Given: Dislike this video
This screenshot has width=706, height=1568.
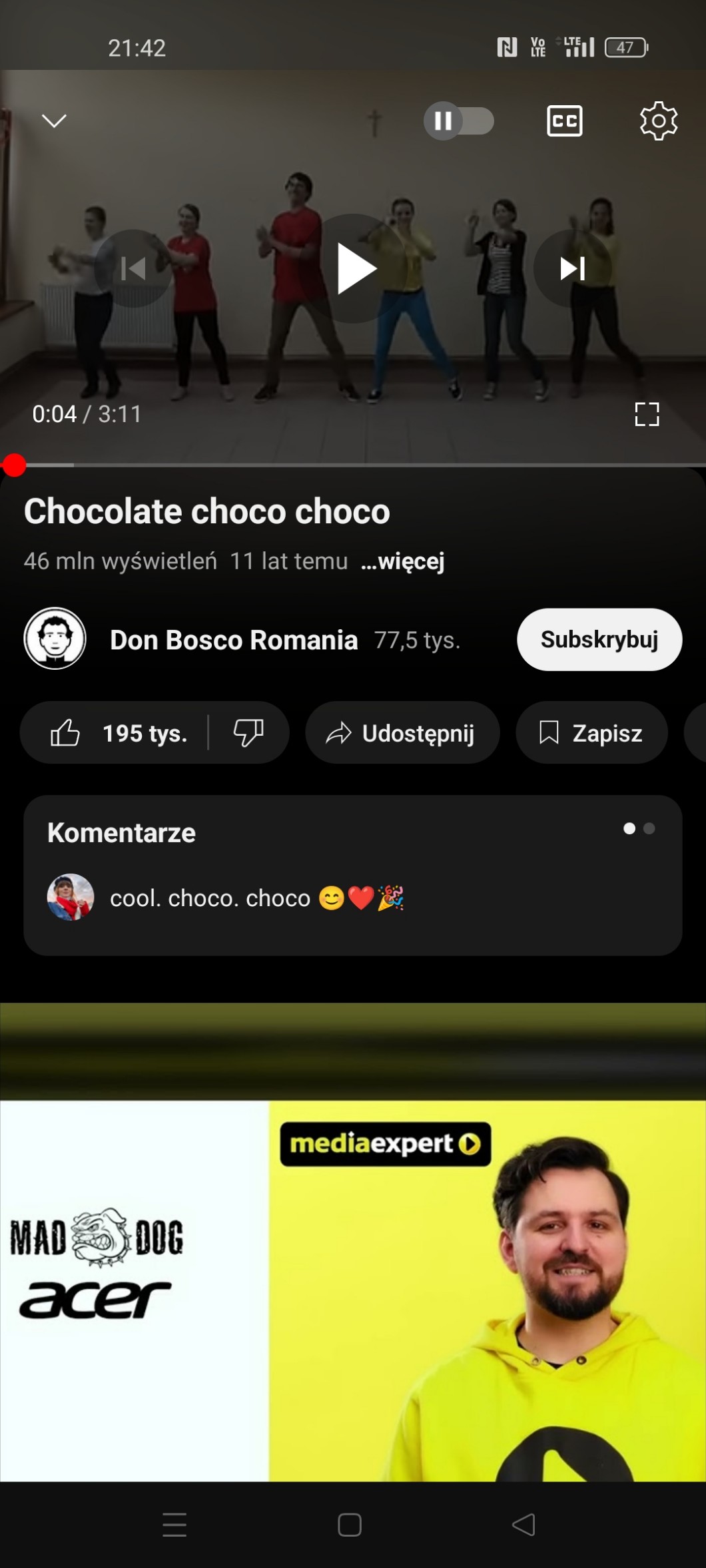Looking at the screenshot, I should [248, 733].
